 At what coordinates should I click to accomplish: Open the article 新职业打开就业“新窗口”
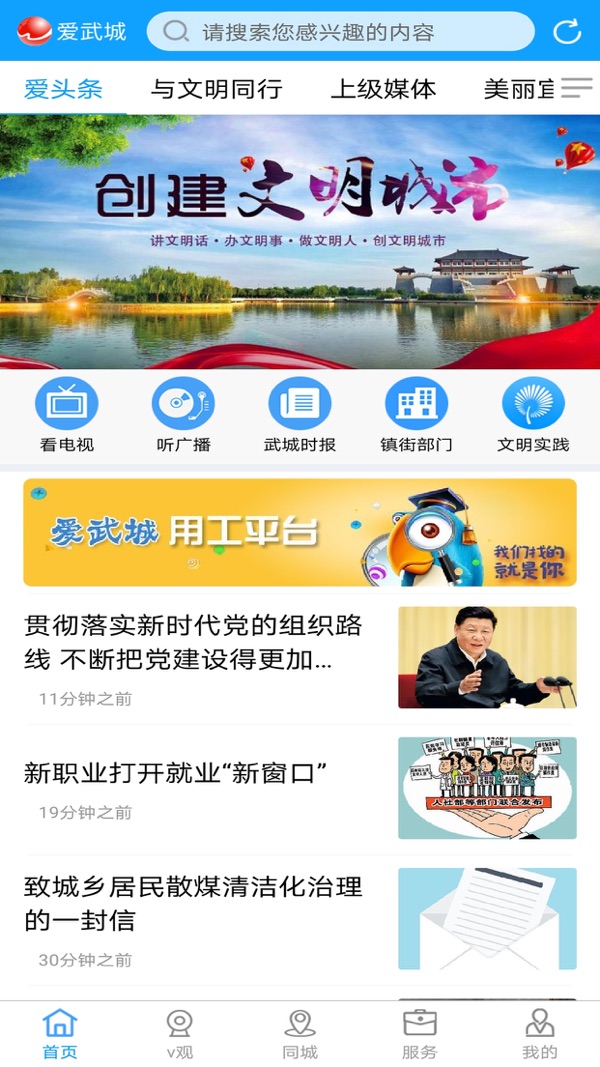point(177,772)
